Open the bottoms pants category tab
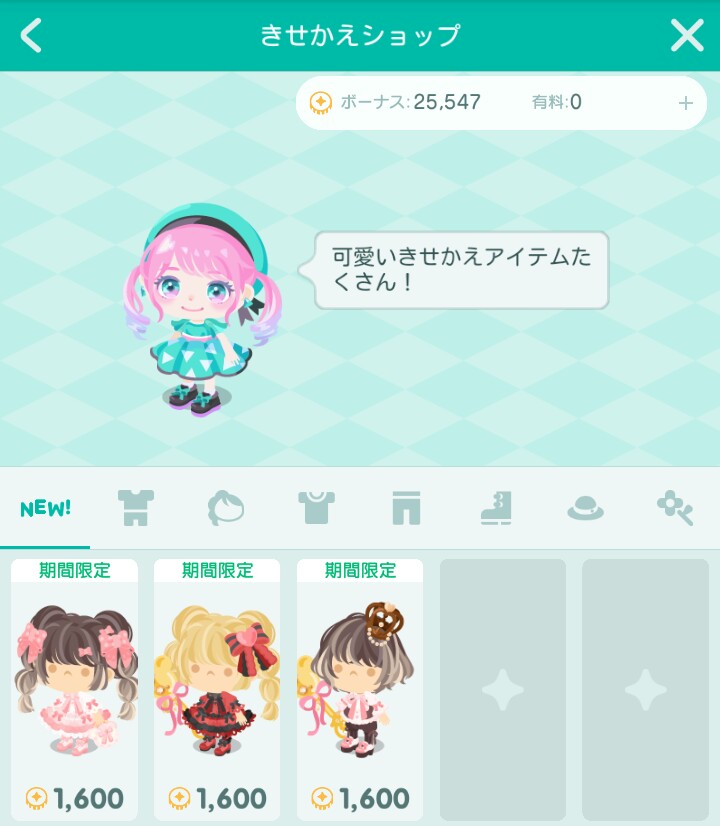720x826 pixels. [x=405, y=508]
